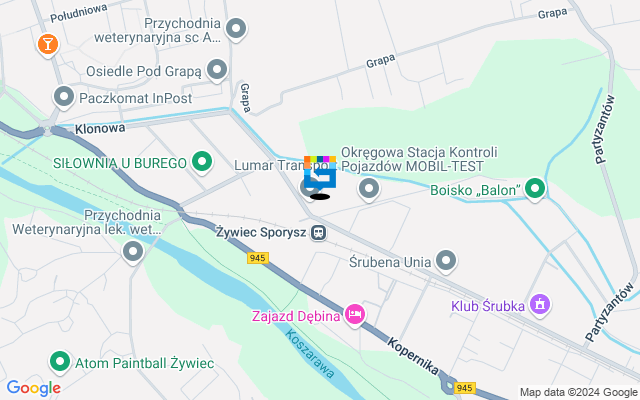Select the Przychodnia Weterynaryjna lek. wet pin
This screenshot has width=640, height=400.
(132, 253)
